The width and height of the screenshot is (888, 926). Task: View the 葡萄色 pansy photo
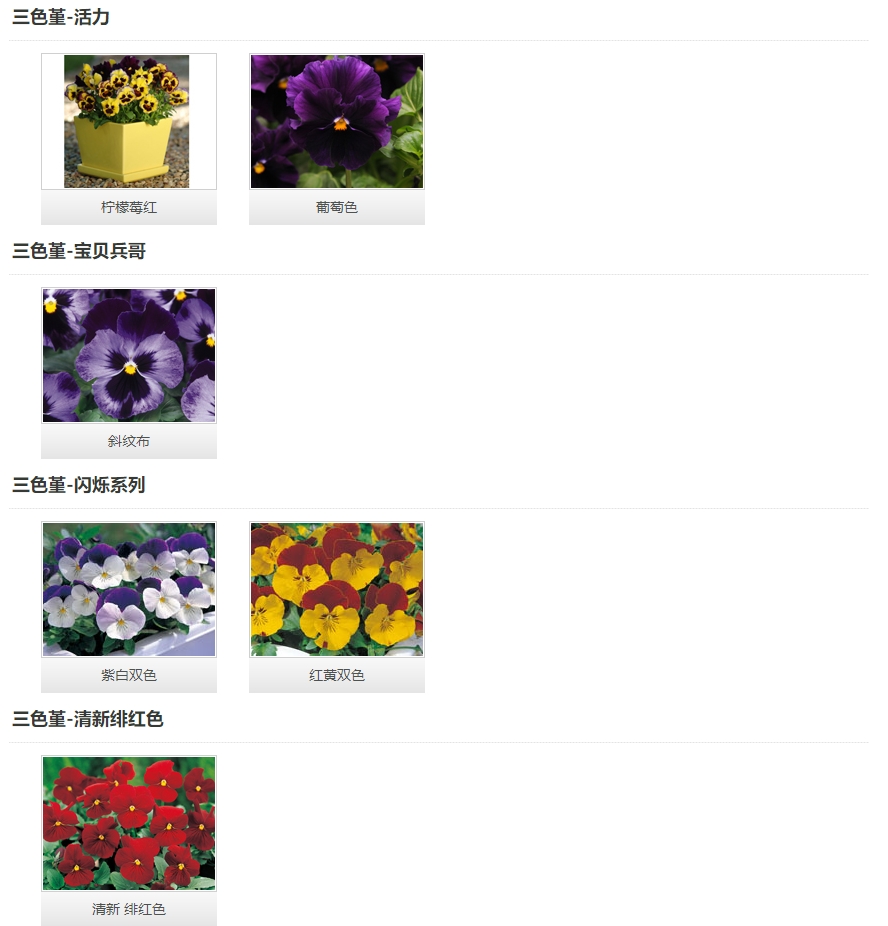click(336, 122)
